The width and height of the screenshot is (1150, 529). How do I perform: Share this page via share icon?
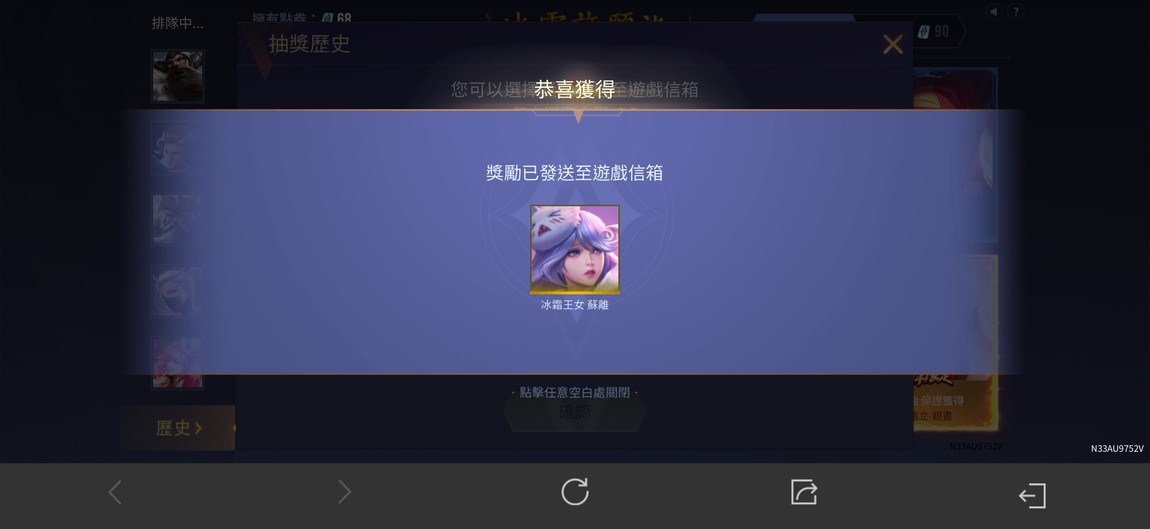click(804, 492)
